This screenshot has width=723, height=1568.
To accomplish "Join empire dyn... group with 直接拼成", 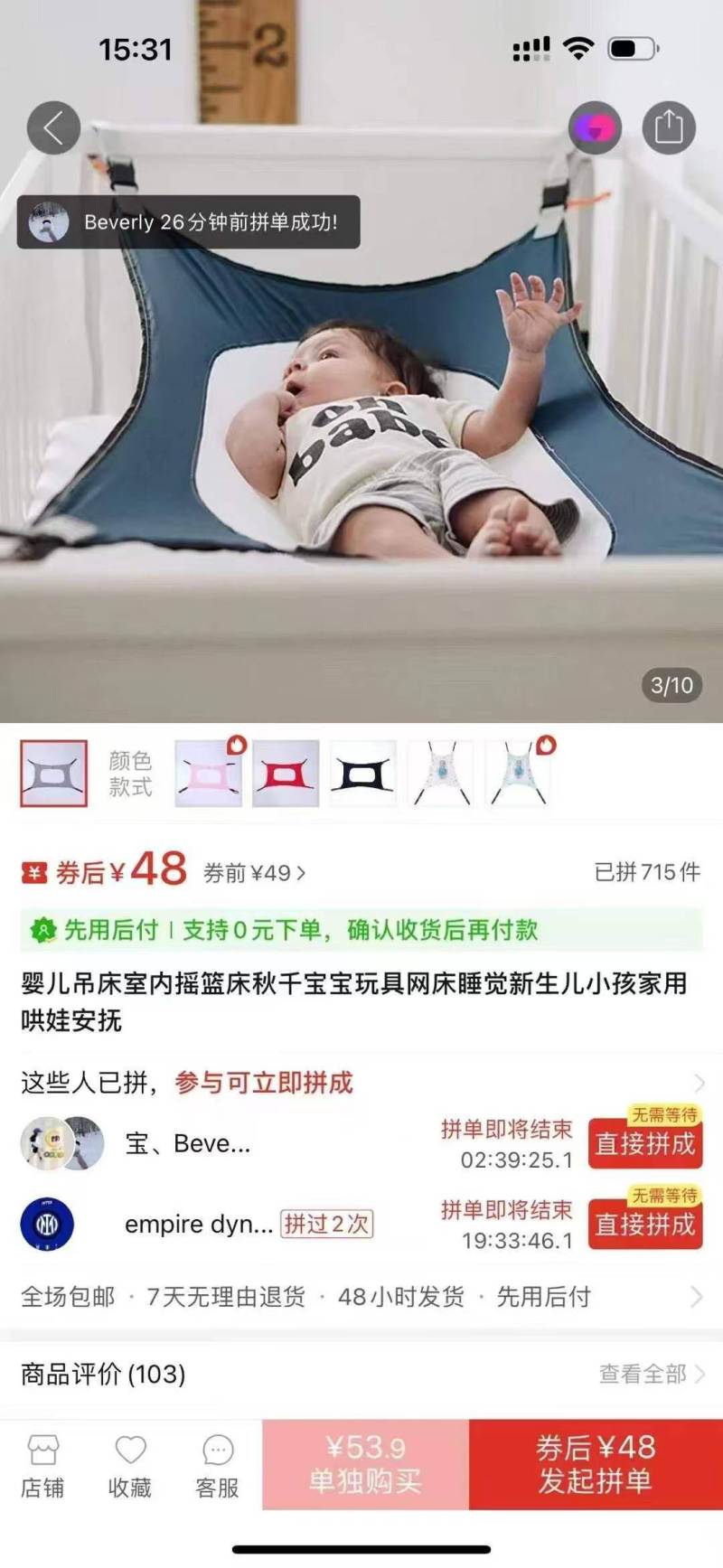I will coord(645,1224).
